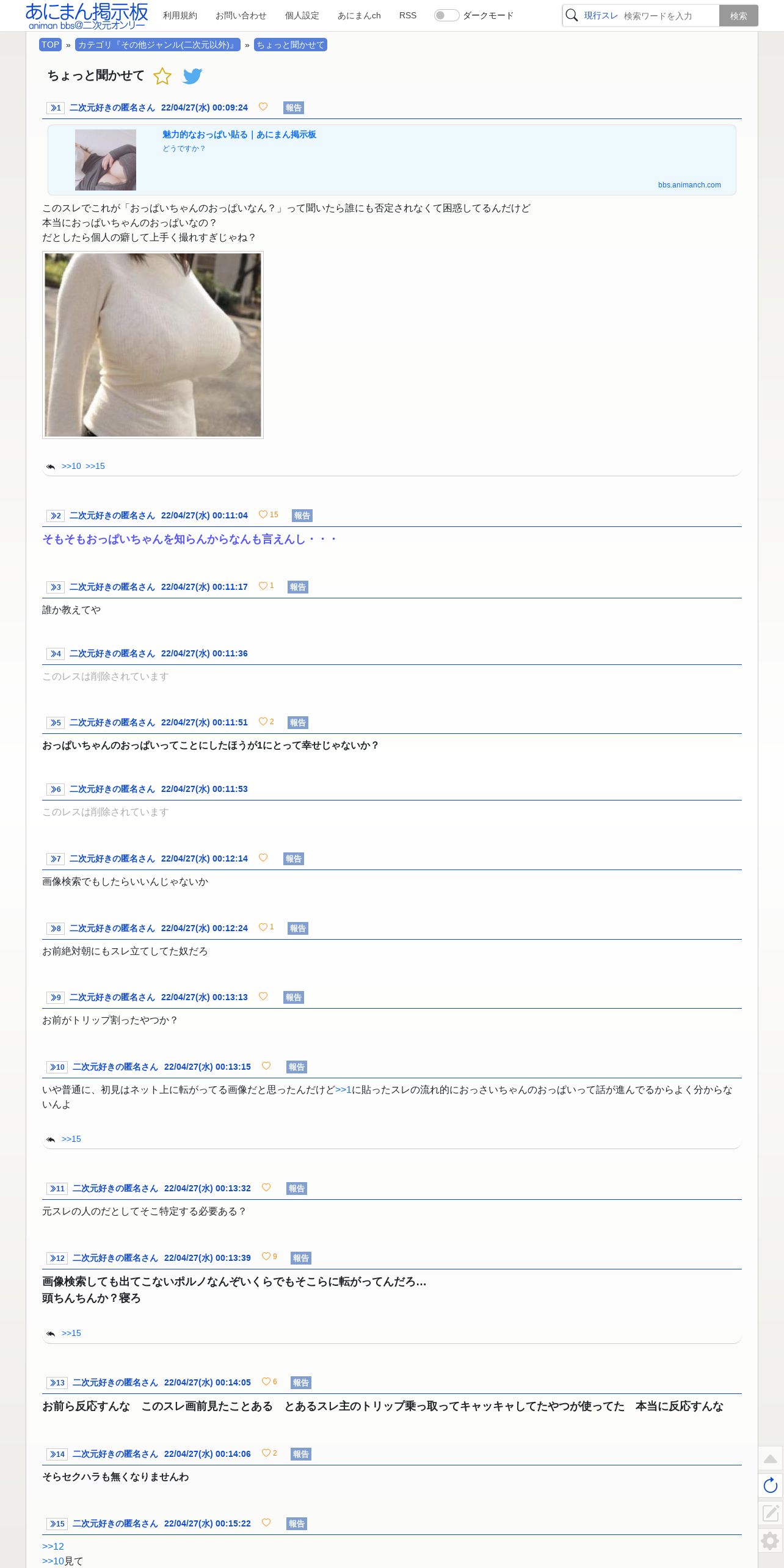Viewport: 784px width, 1568px height.
Task: Tap the 検索 search button
Action: 738,16
